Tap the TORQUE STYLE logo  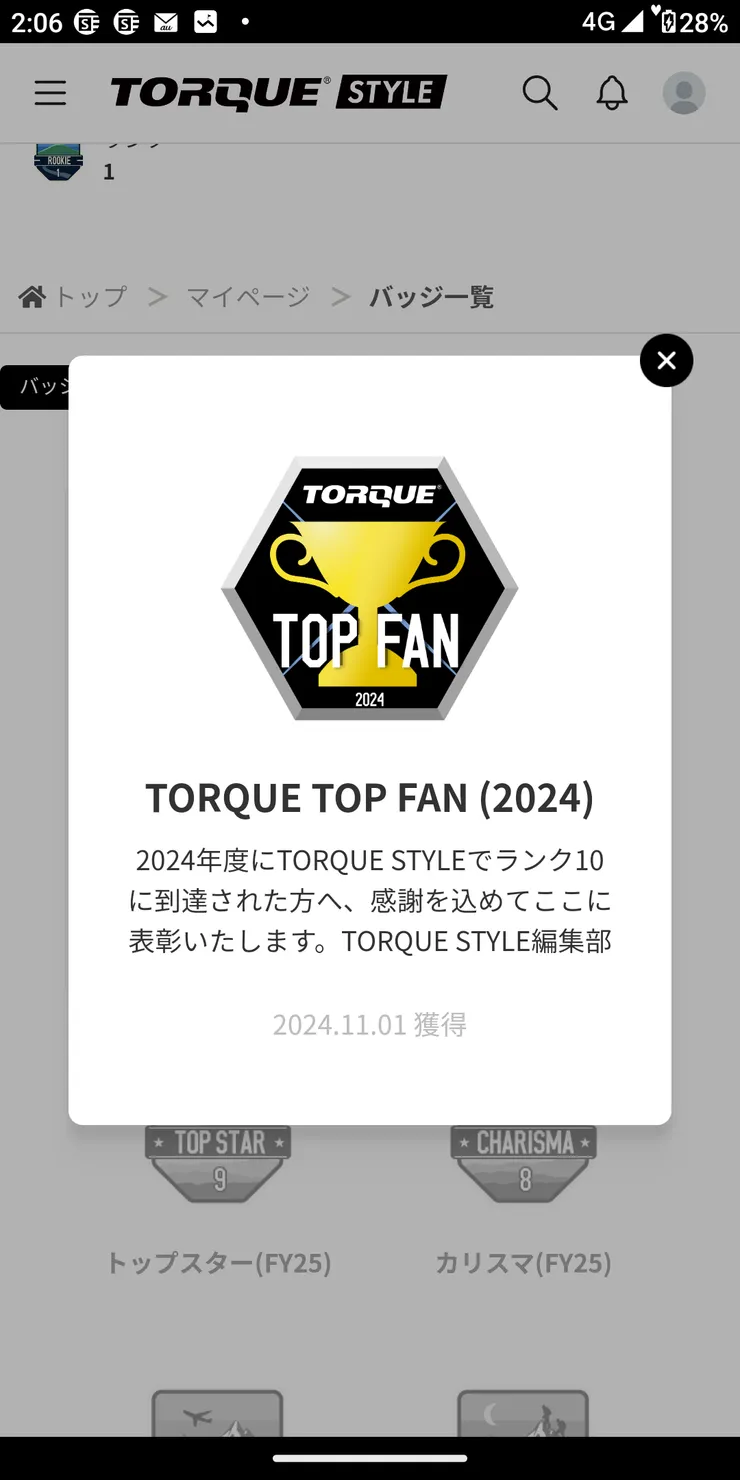point(278,93)
